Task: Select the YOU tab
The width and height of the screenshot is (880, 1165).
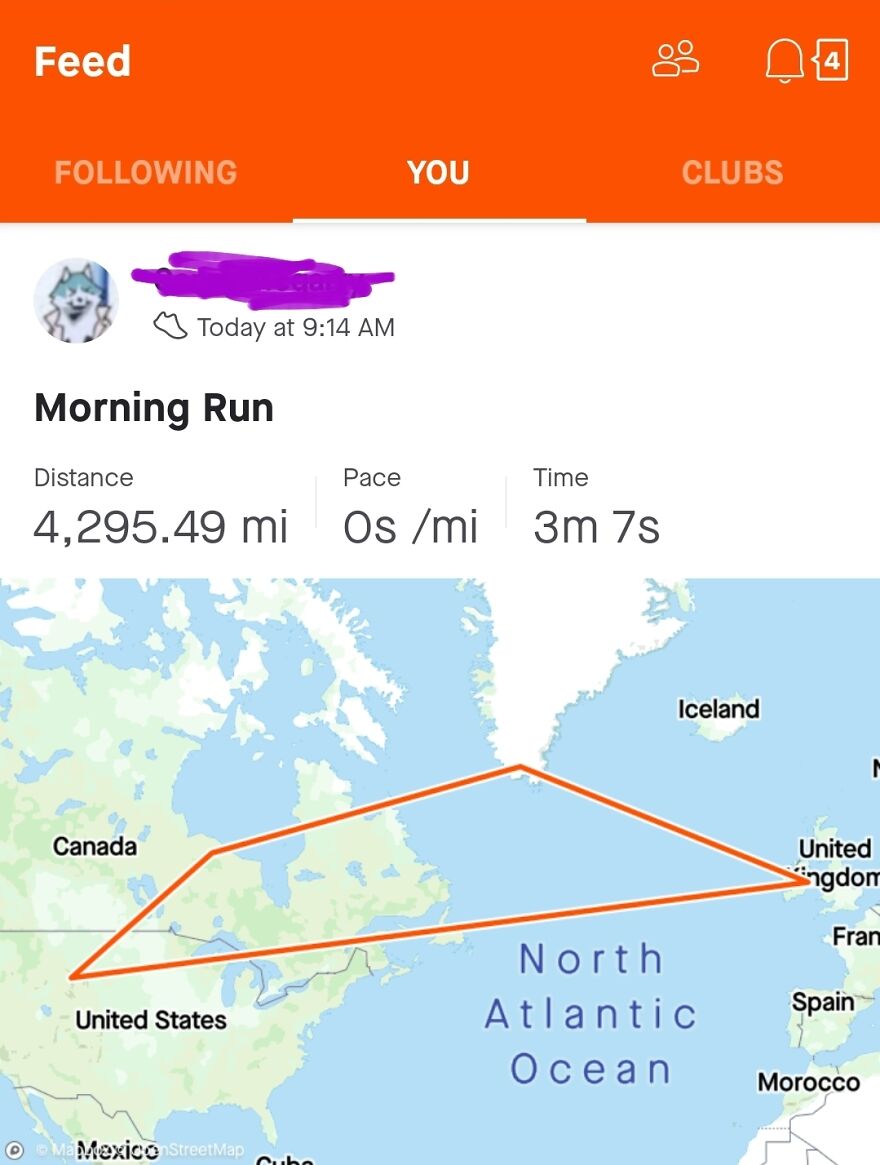Action: click(x=438, y=172)
